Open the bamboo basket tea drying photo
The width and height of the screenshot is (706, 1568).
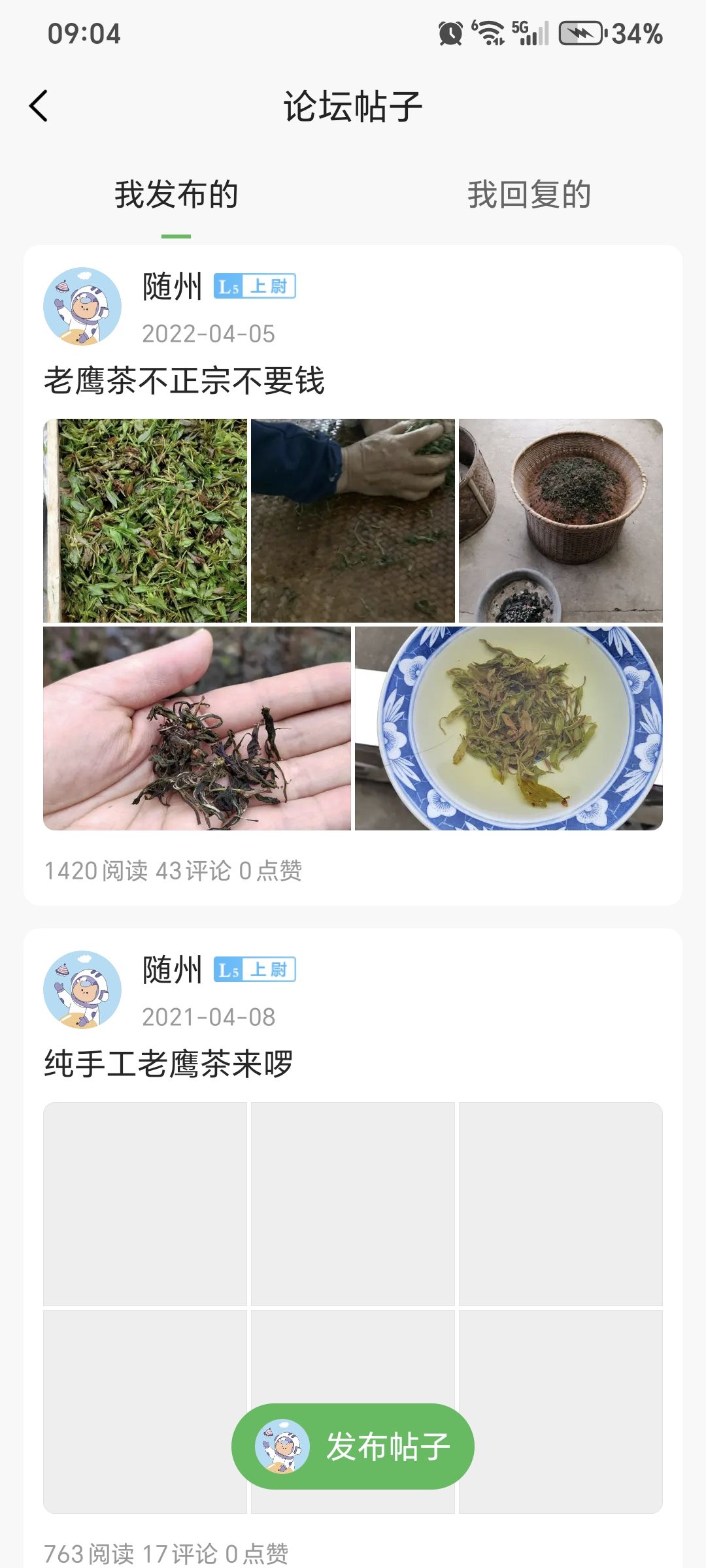(561, 521)
